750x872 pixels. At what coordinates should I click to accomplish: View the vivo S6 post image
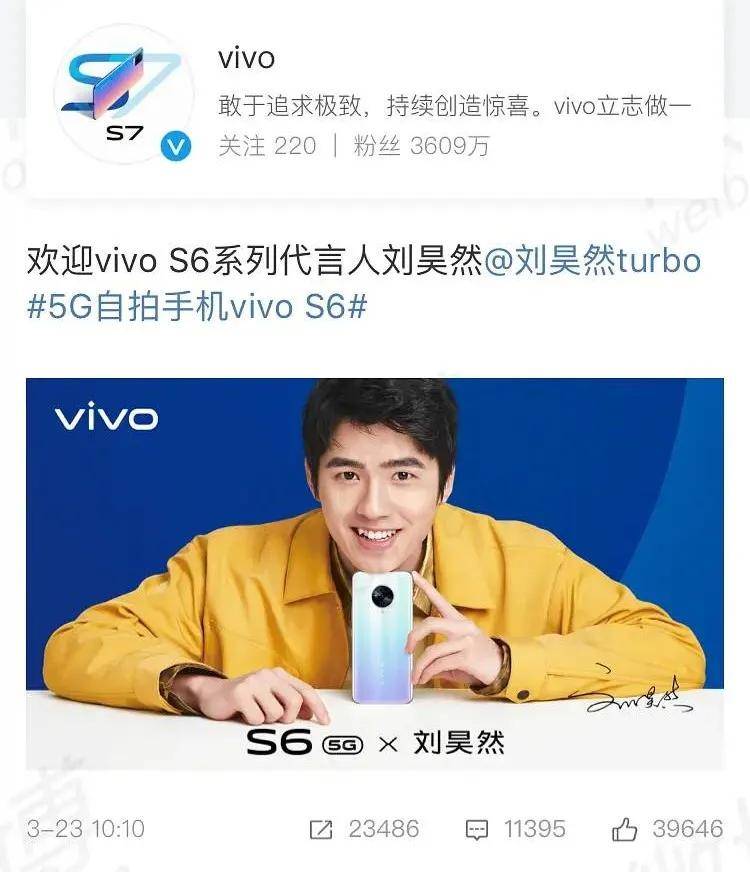point(374,572)
